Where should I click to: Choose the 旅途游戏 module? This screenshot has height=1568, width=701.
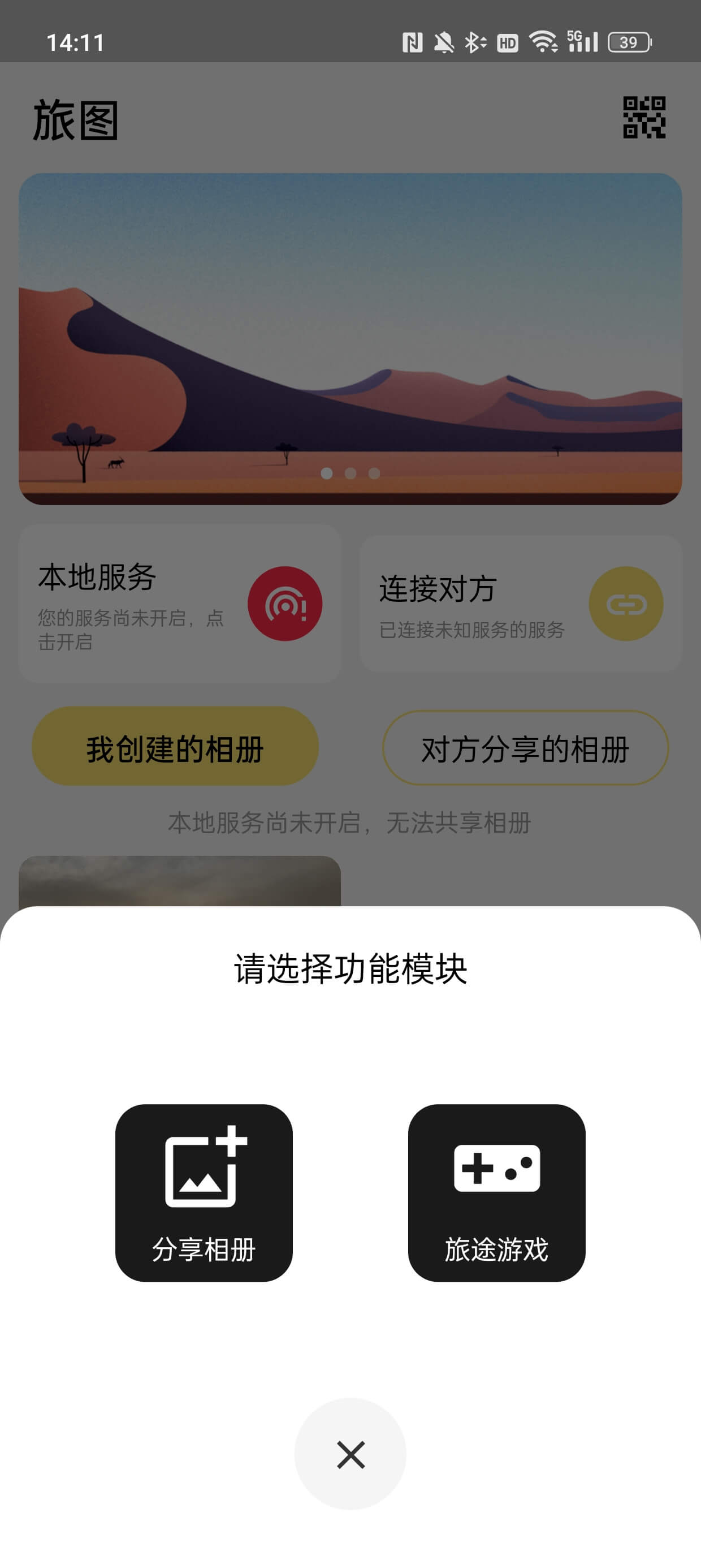click(x=496, y=1192)
